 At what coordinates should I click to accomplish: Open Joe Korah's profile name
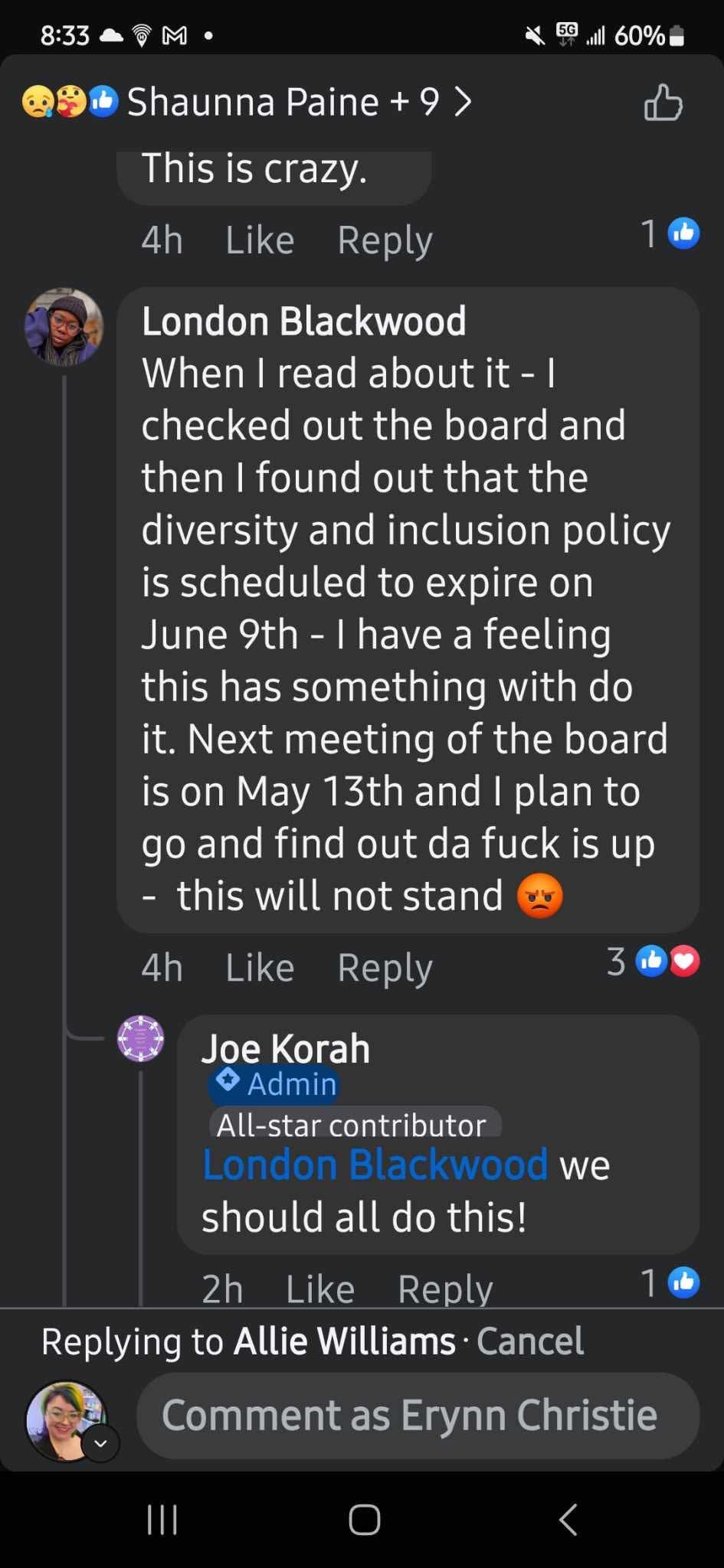click(285, 1048)
